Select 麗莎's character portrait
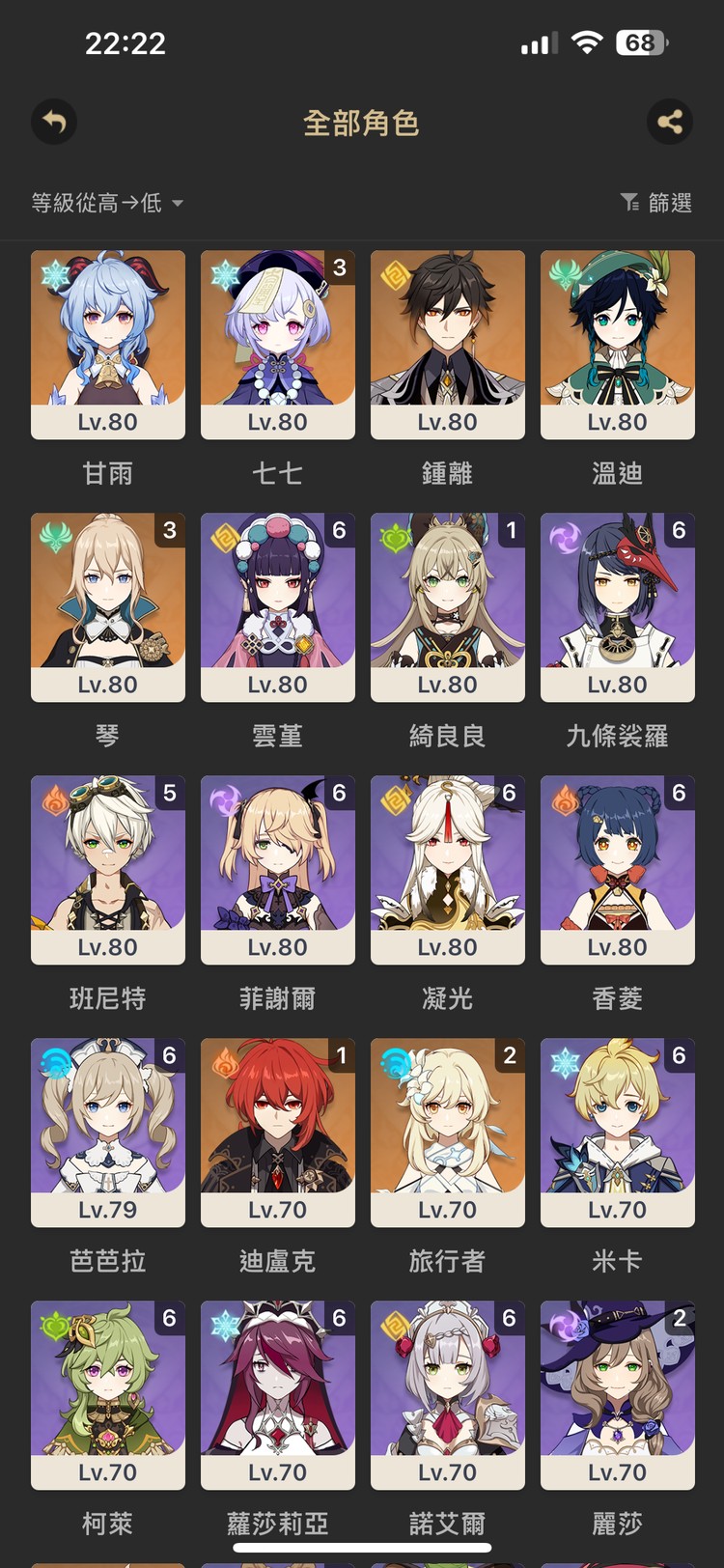The image size is (724, 1568). click(x=617, y=1396)
